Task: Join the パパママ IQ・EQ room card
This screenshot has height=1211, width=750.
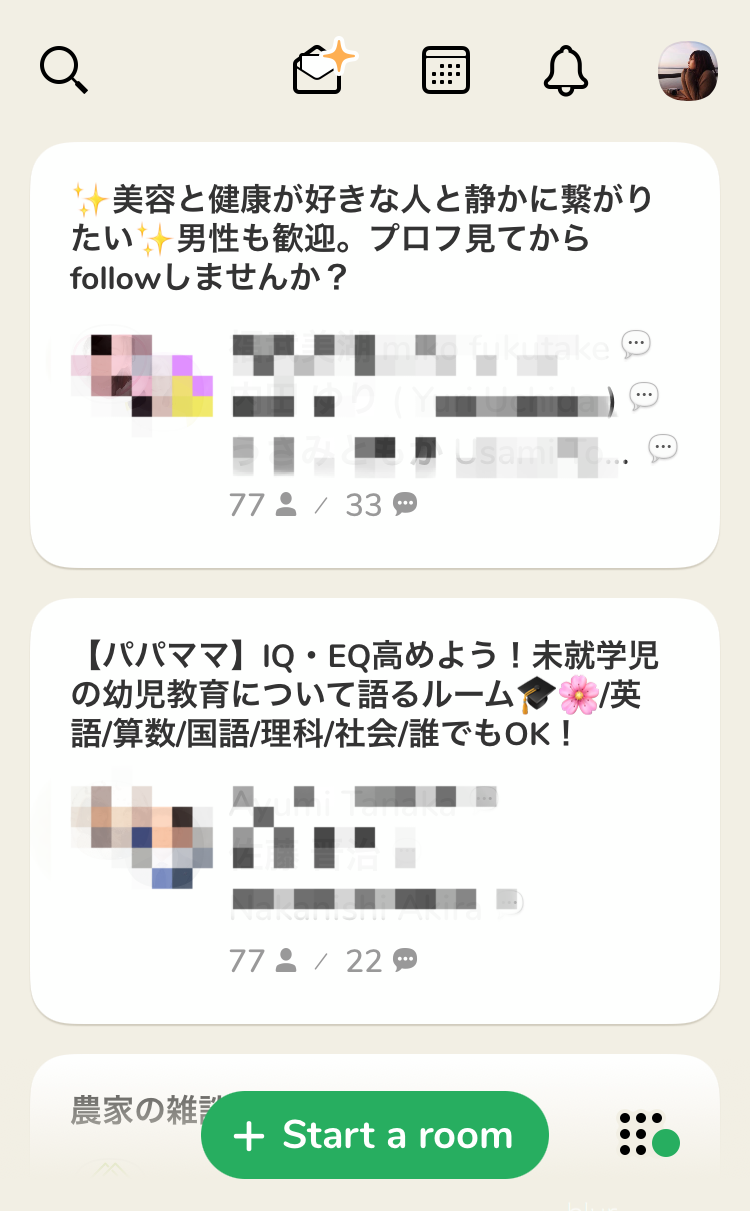Action: 375,811
